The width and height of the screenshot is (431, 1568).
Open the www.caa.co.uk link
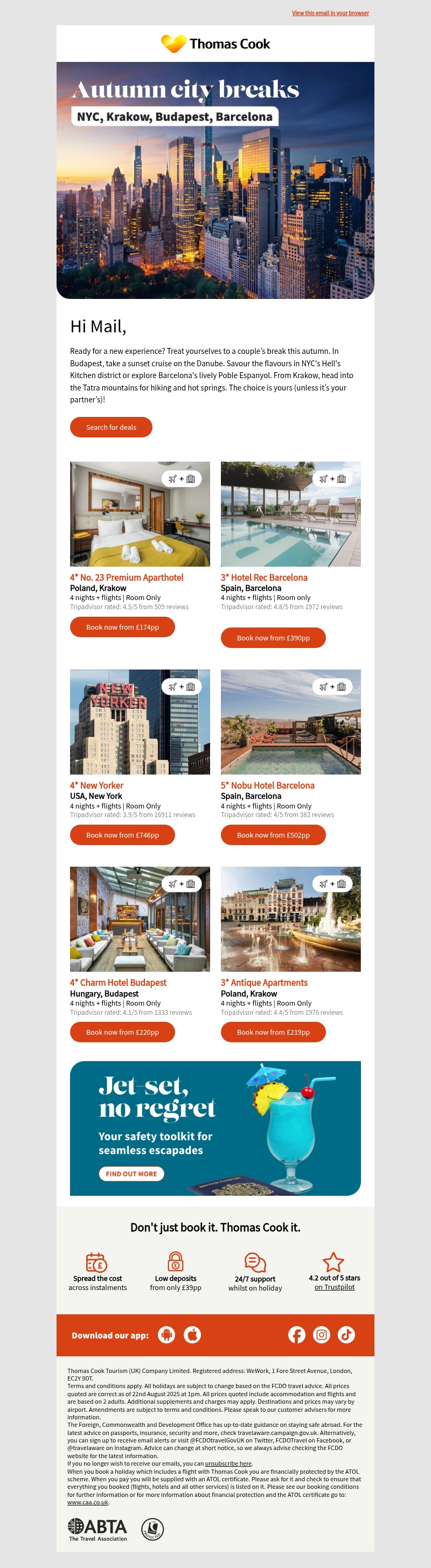[88, 1502]
